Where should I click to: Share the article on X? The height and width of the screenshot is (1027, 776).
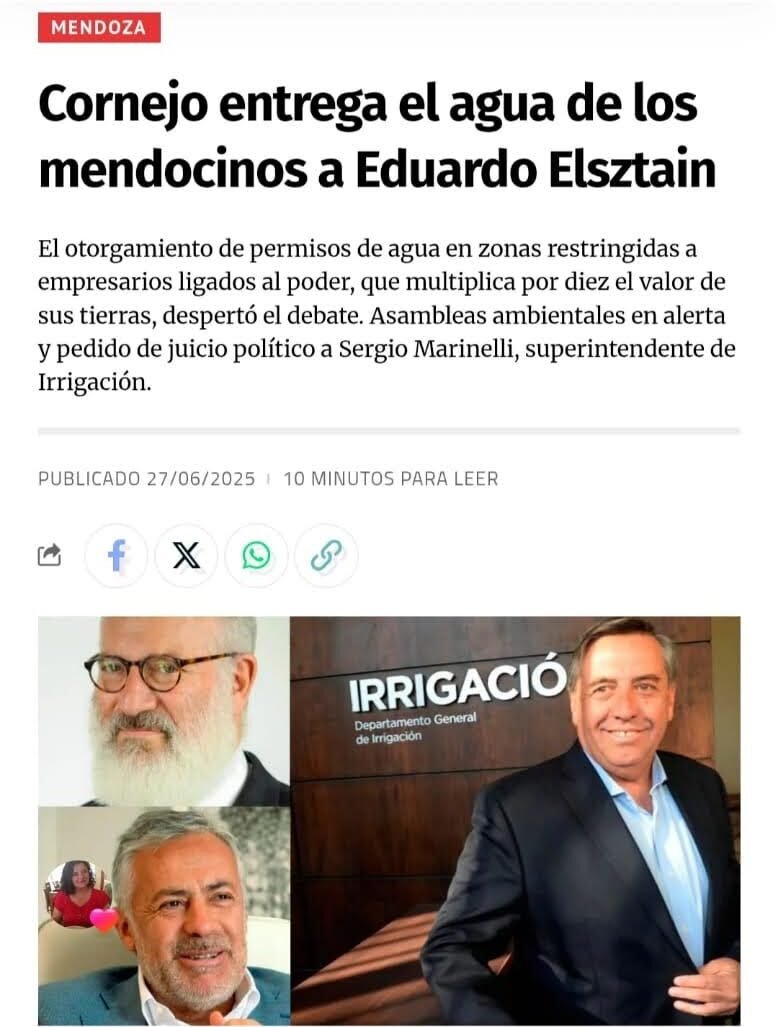click(186, 555)
